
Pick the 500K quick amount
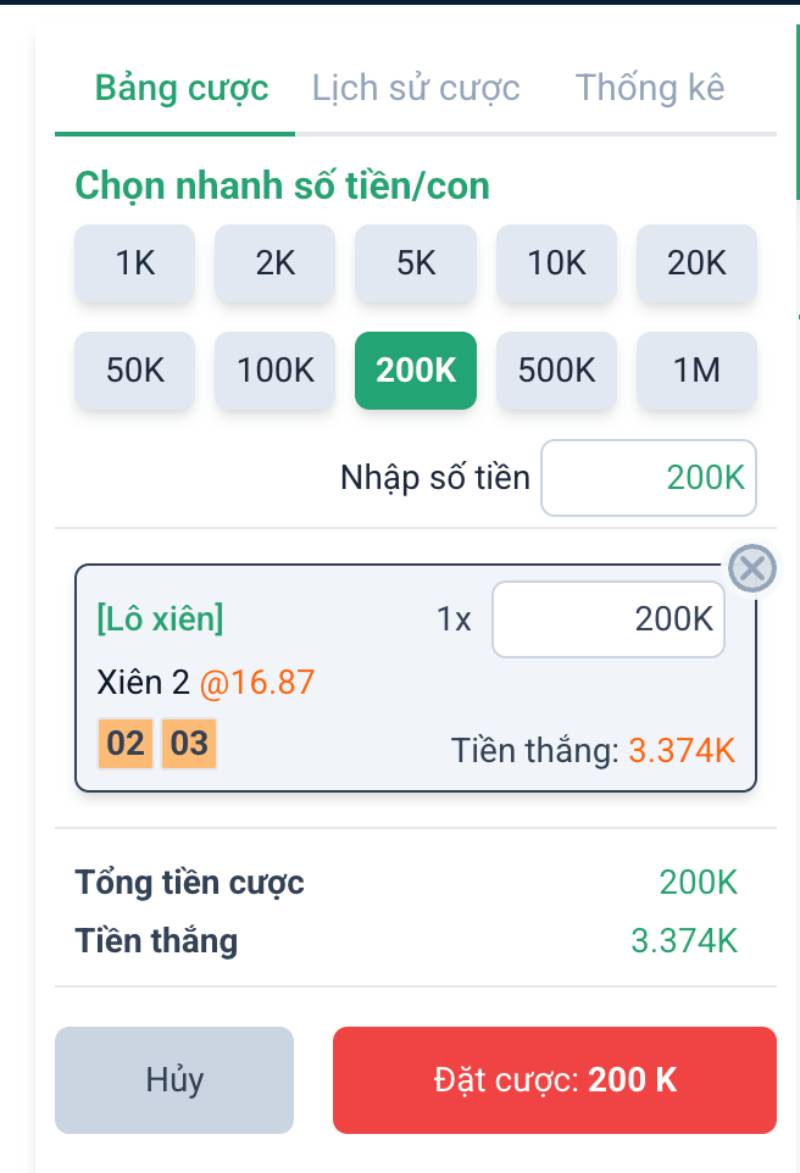click(556, 370)
